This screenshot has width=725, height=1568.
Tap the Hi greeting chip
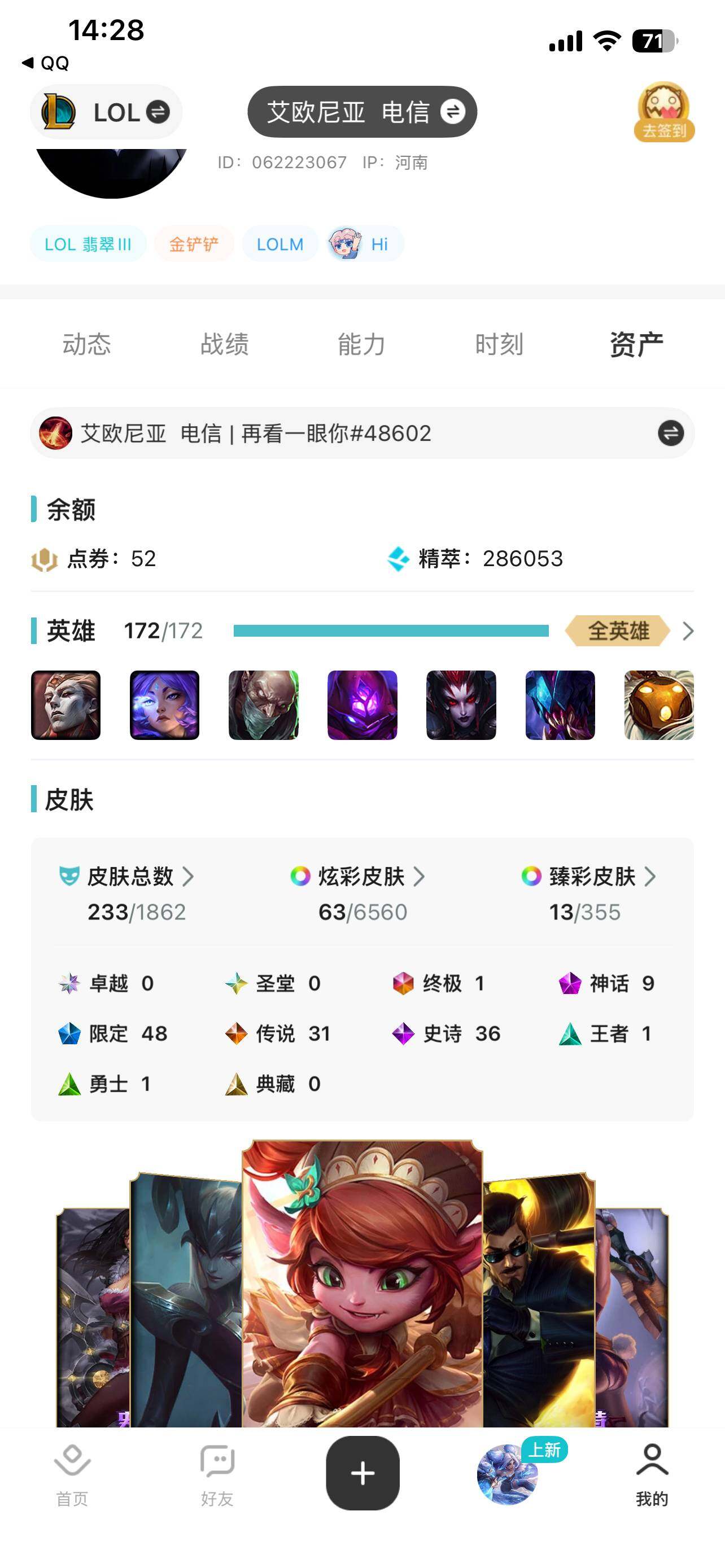click(x=366, y=244)
